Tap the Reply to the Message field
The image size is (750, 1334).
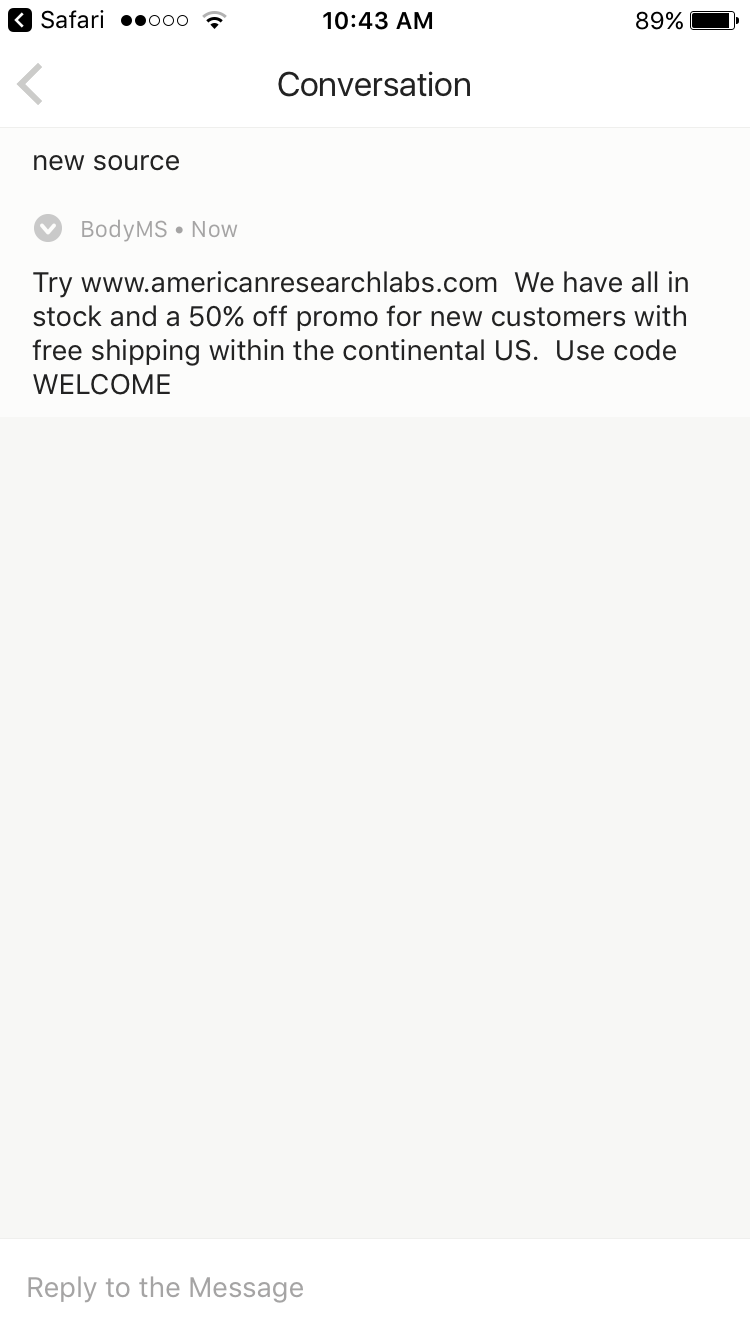click(375, 1287)
